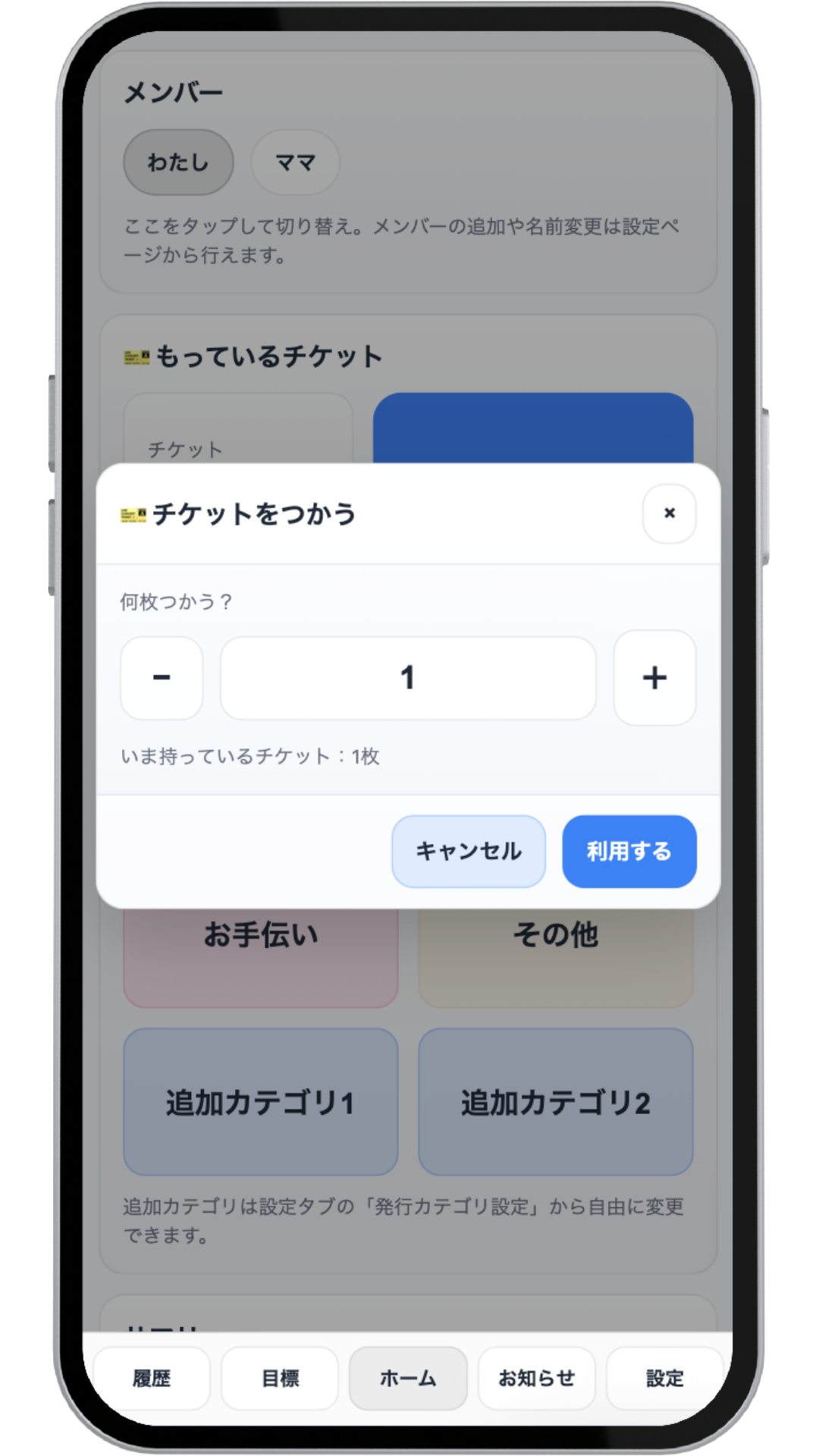The width and height of the screenshot is (819, 1456).
Task: Confirm ticket use with 利用する
Action: tap(629, 851)
